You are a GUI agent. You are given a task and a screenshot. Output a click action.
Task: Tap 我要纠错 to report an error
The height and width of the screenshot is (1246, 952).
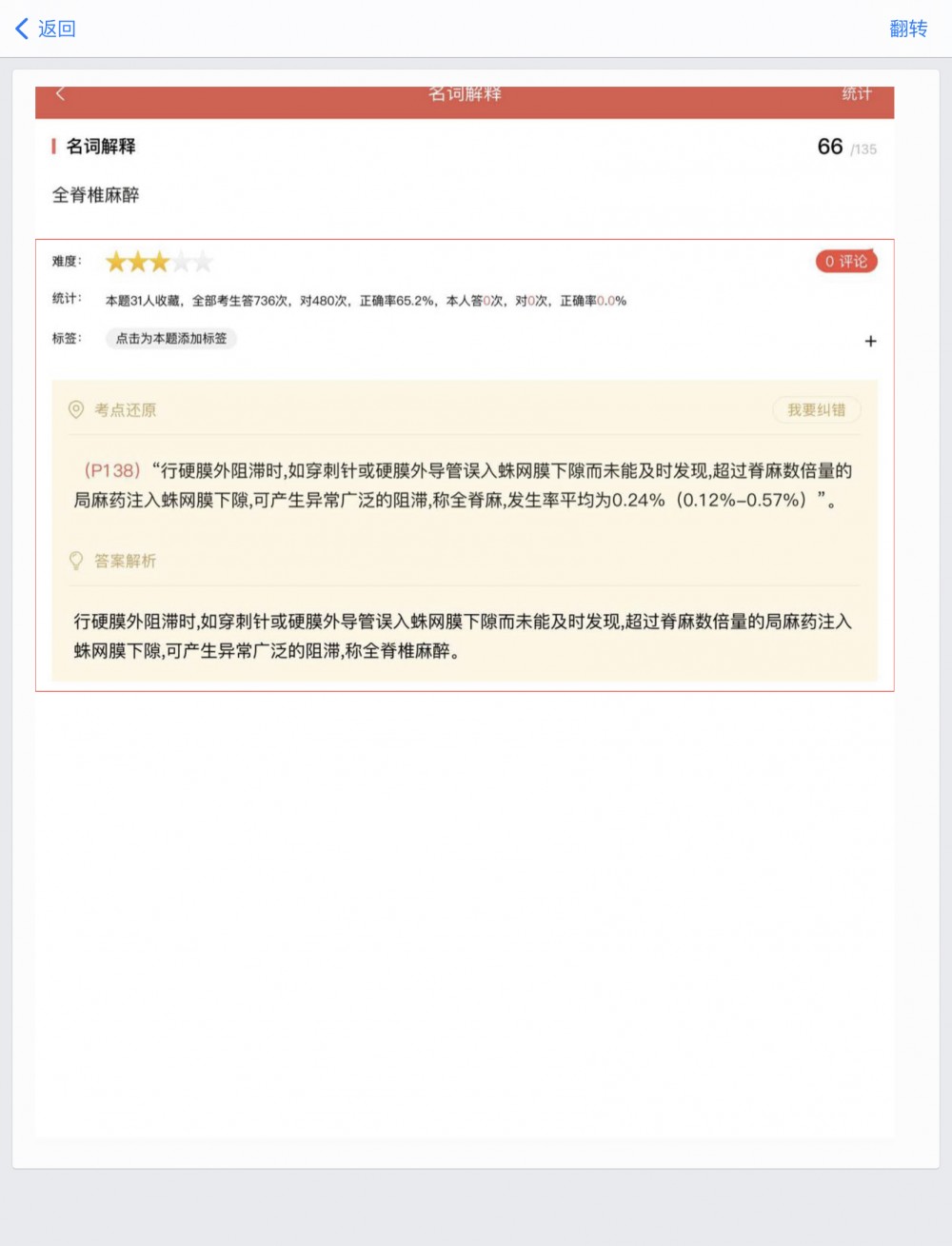tap(816, 410)
